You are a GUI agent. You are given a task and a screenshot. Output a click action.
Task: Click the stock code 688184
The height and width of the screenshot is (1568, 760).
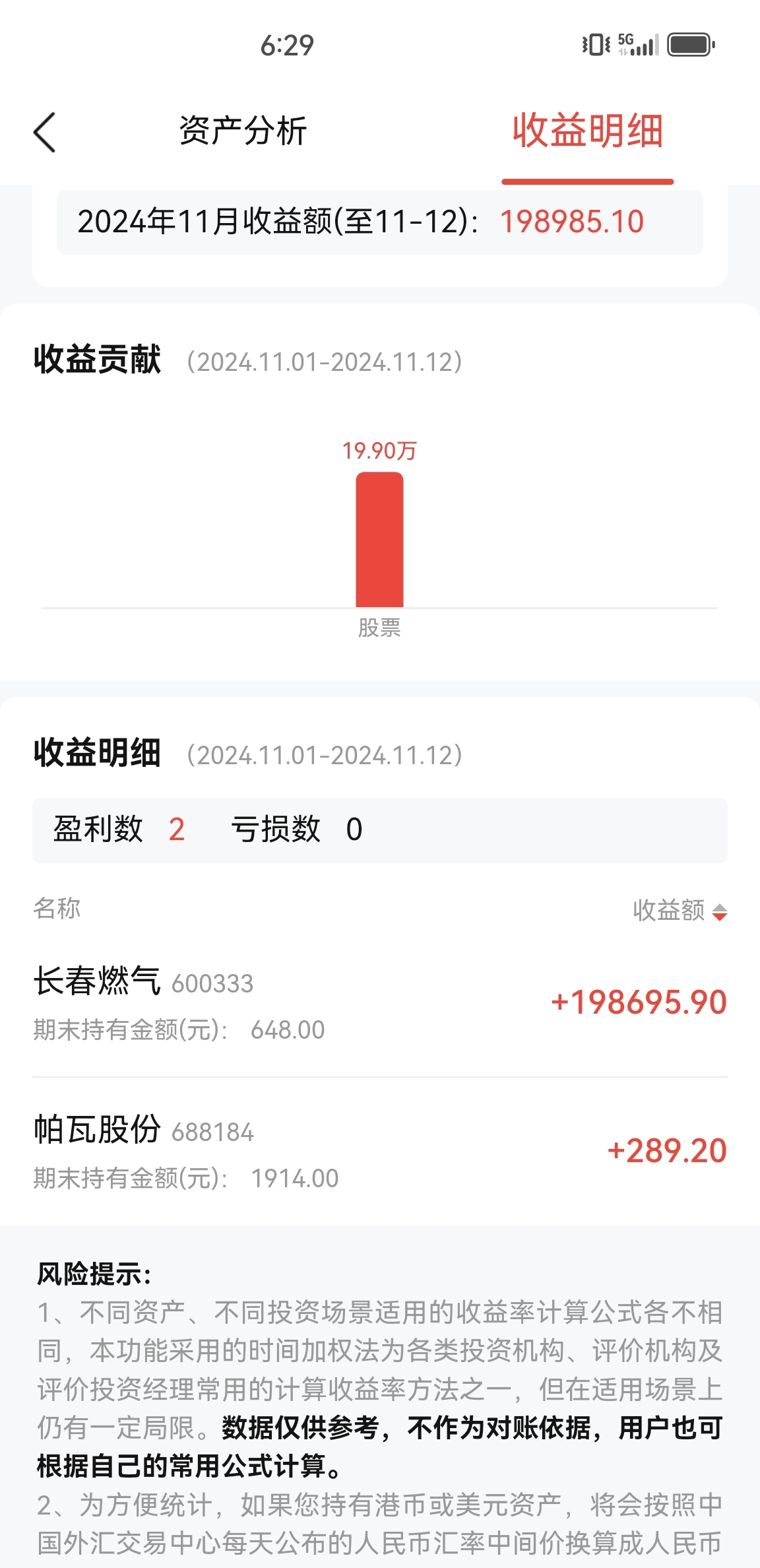212,1132
